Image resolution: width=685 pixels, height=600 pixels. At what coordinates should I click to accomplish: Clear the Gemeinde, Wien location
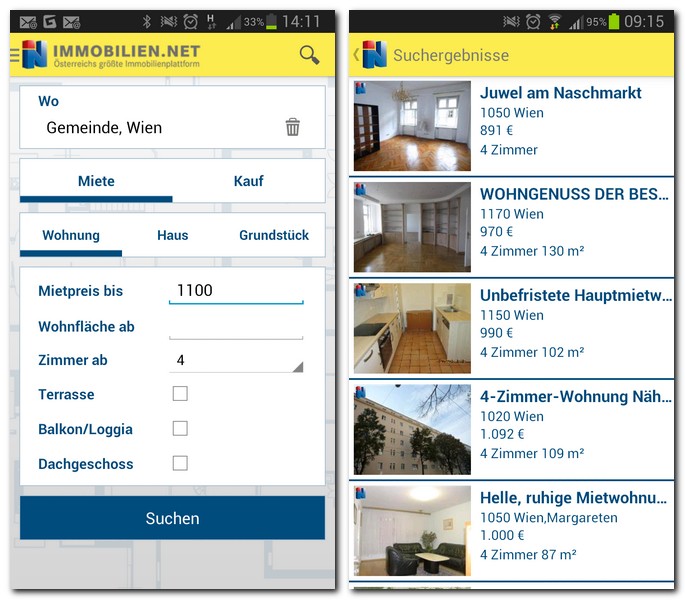click(292, 127)
